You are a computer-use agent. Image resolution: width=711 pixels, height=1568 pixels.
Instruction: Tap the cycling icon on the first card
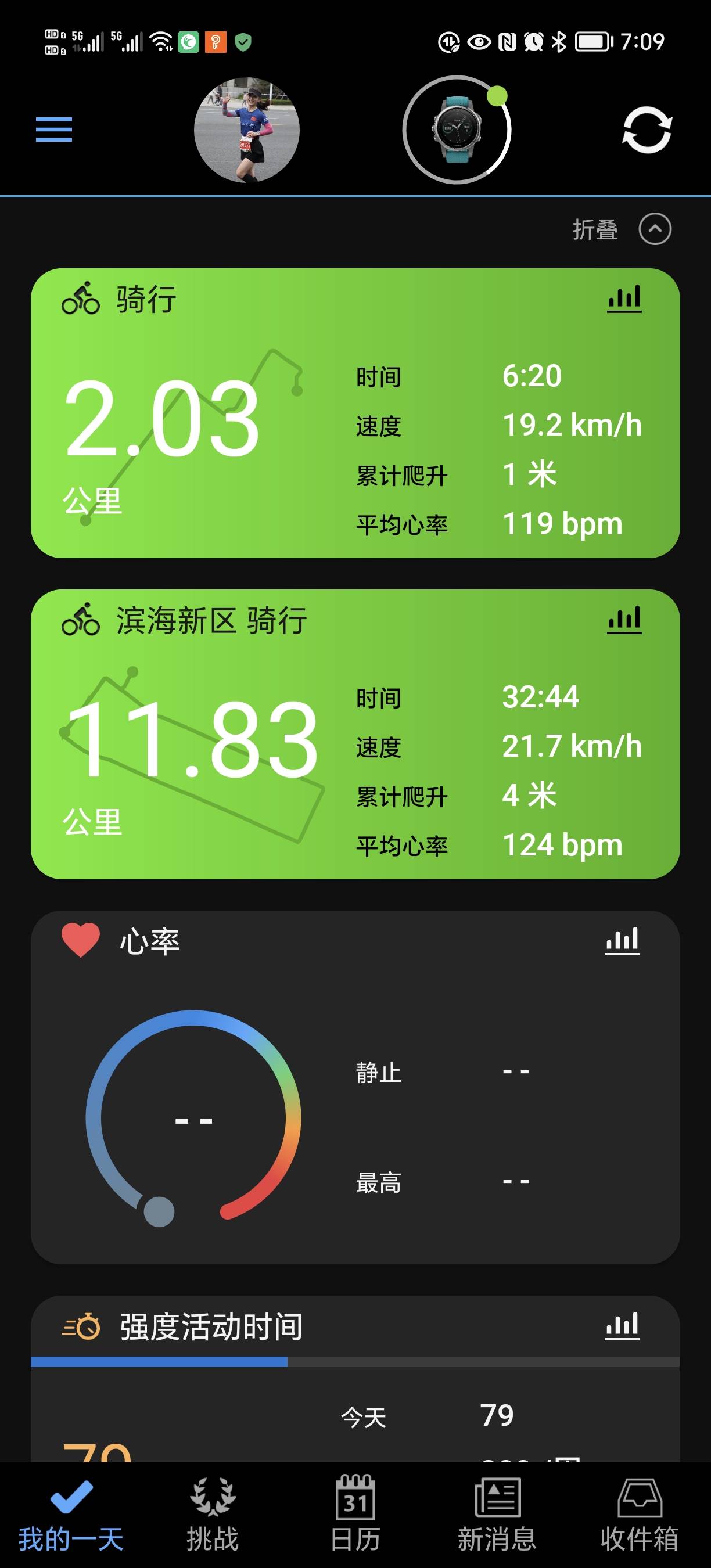pyautogui.click(x=81, y=299)
